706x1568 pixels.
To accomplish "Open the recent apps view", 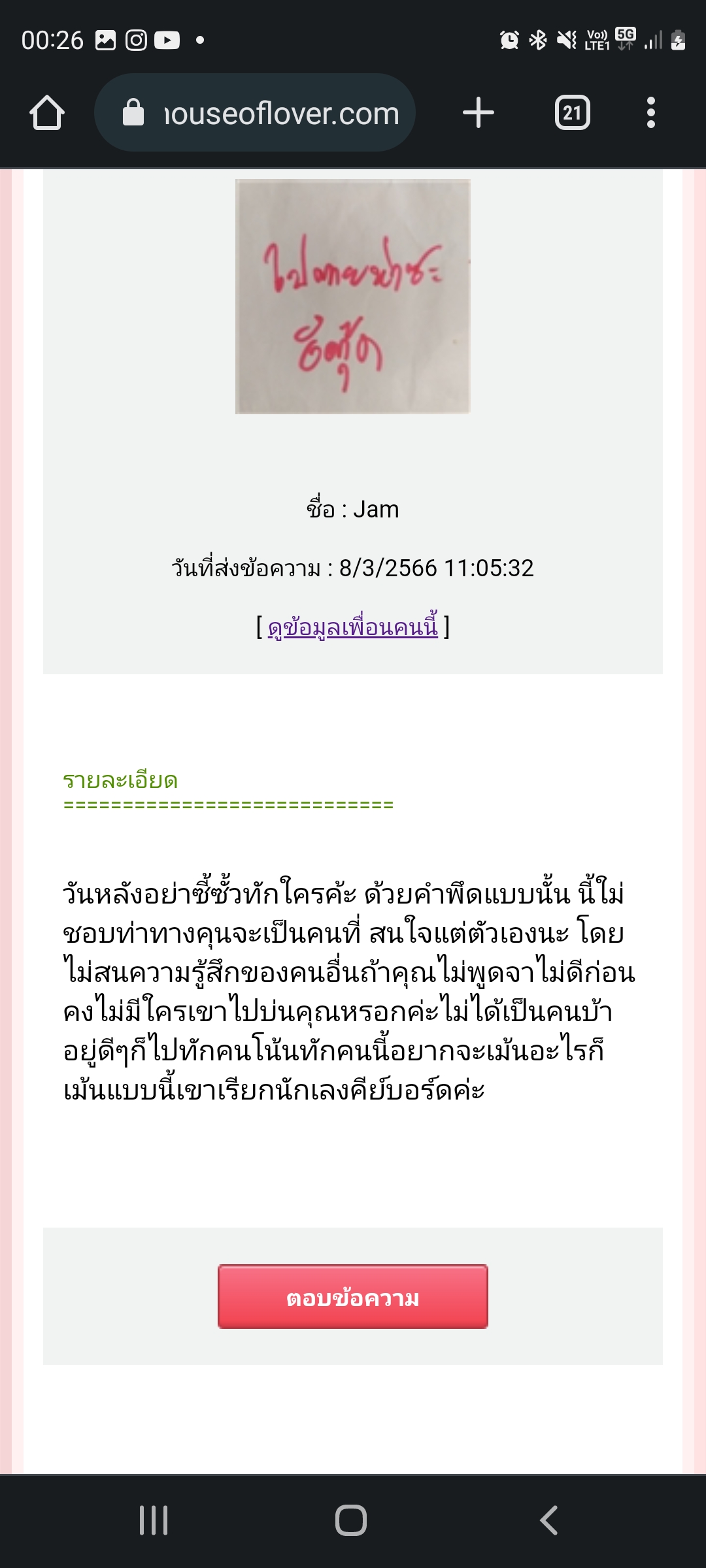I will point(154,1520).
